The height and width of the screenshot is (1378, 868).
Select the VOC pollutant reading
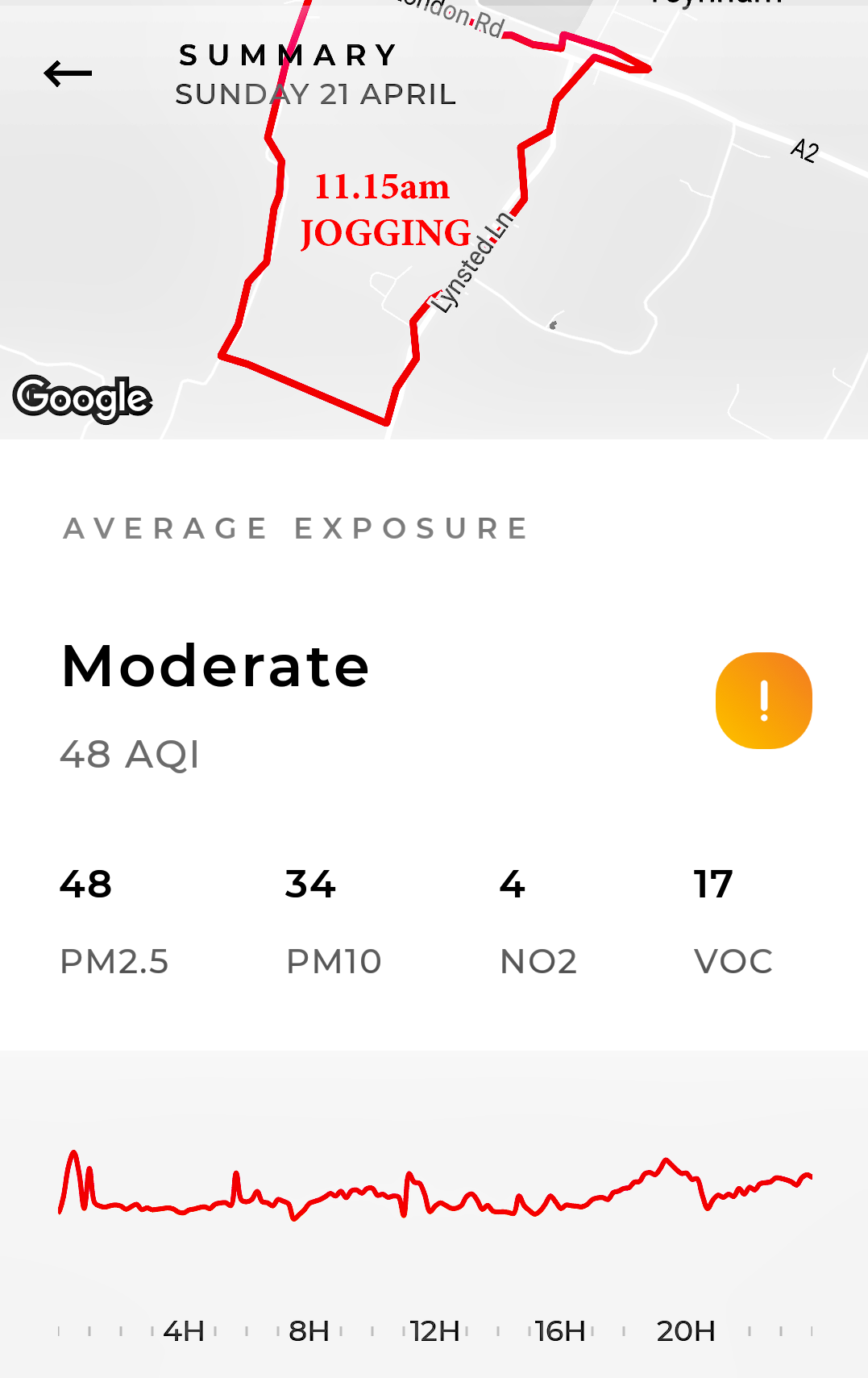pyautogui.click(x=733, y=922)
